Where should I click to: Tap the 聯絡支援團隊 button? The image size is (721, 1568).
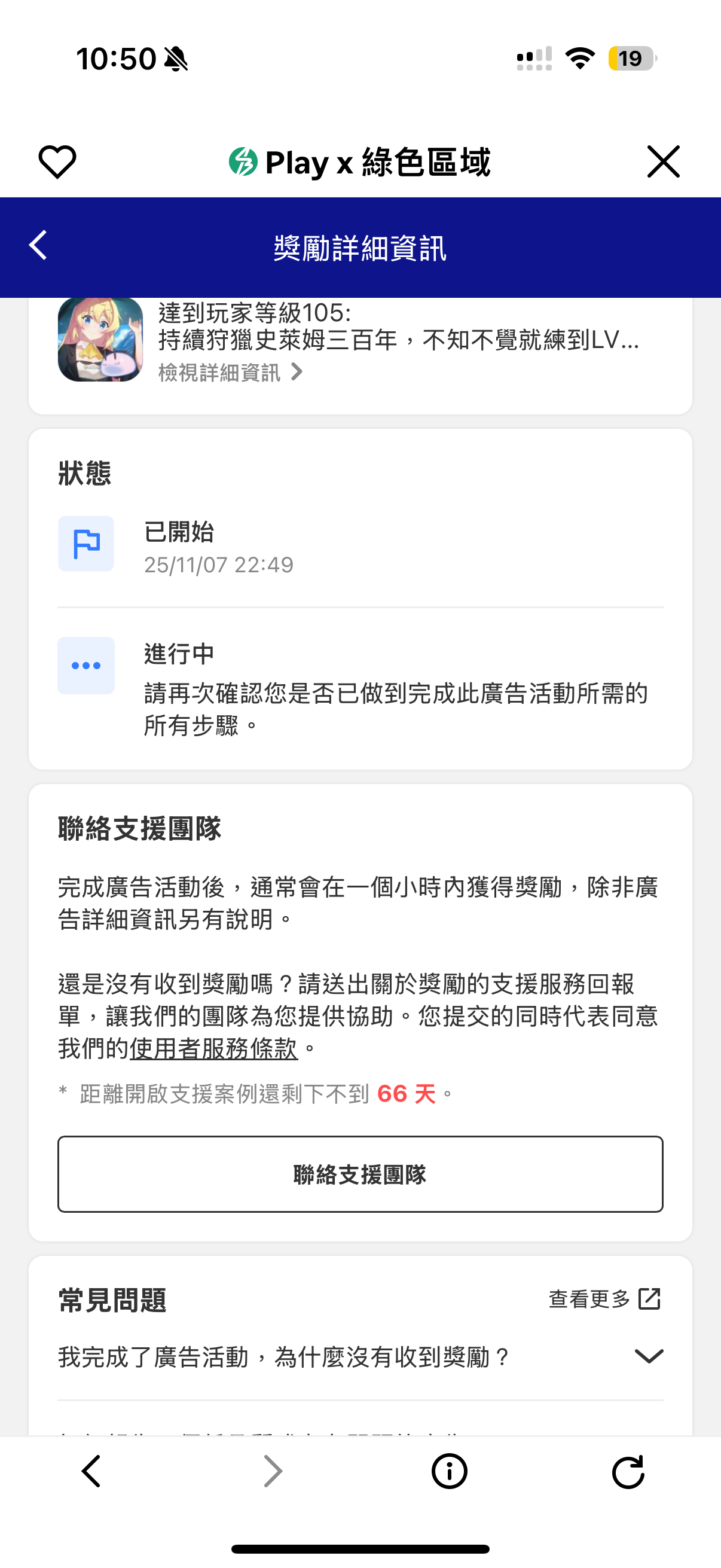tap(360, 1174)
